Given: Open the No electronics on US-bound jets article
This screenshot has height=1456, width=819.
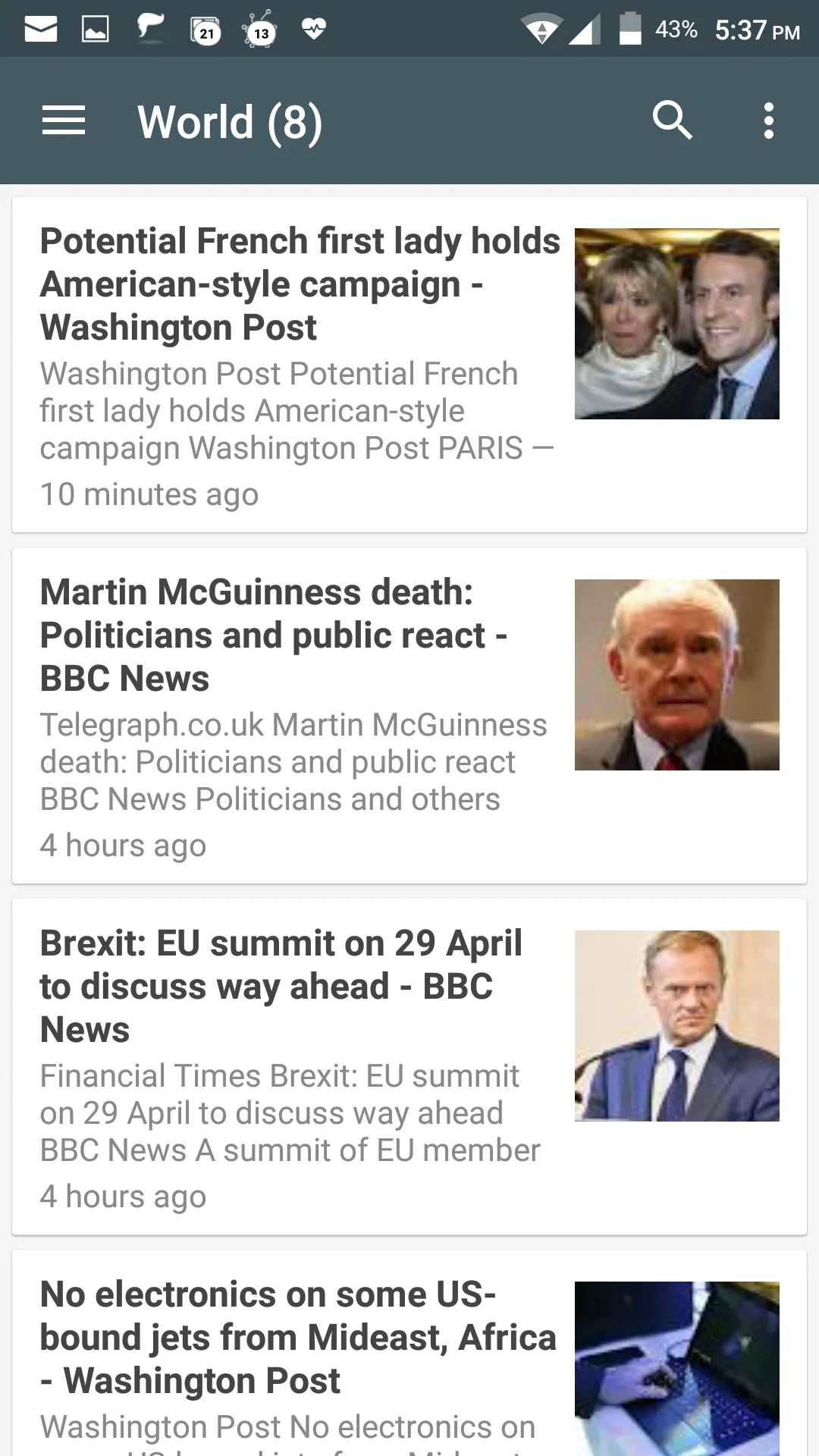Looking at the screenshot, I should (x=409, y=1354).
